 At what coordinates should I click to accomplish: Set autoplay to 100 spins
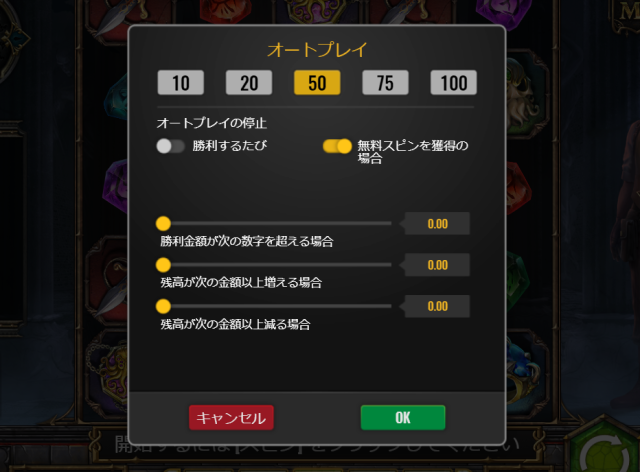click(x=453, y=83)
